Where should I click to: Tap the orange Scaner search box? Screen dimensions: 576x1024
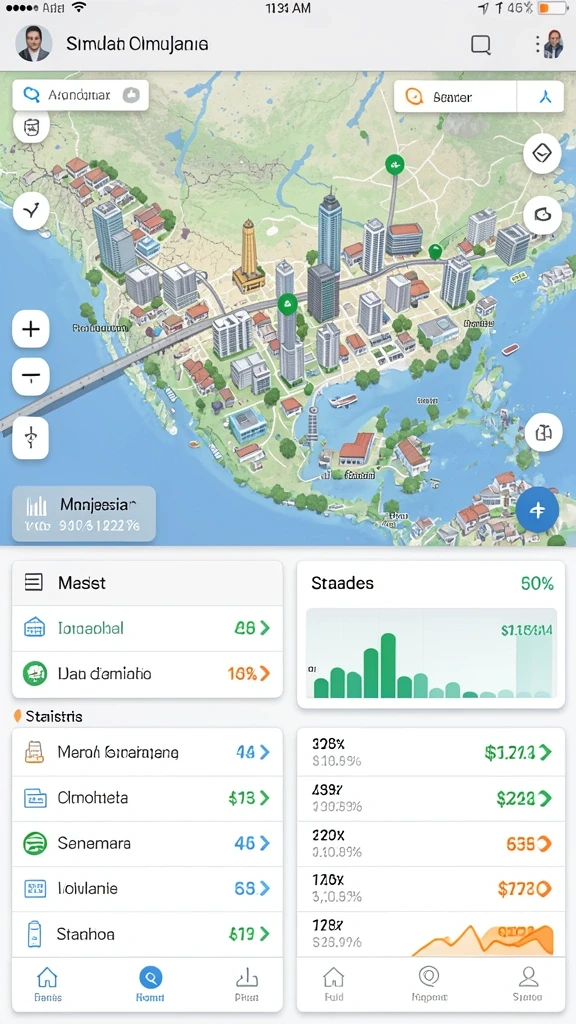click(x=455, y=97)
